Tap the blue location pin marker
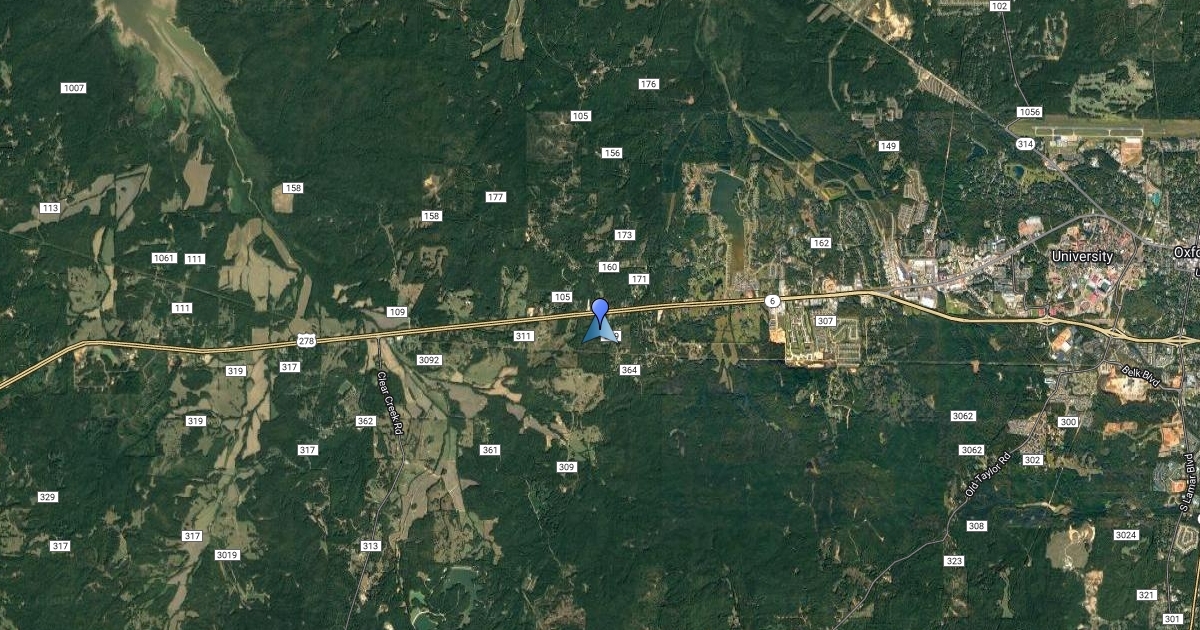Image resolution: width=1200 pixels, height=630 pixels. (600, 309)
